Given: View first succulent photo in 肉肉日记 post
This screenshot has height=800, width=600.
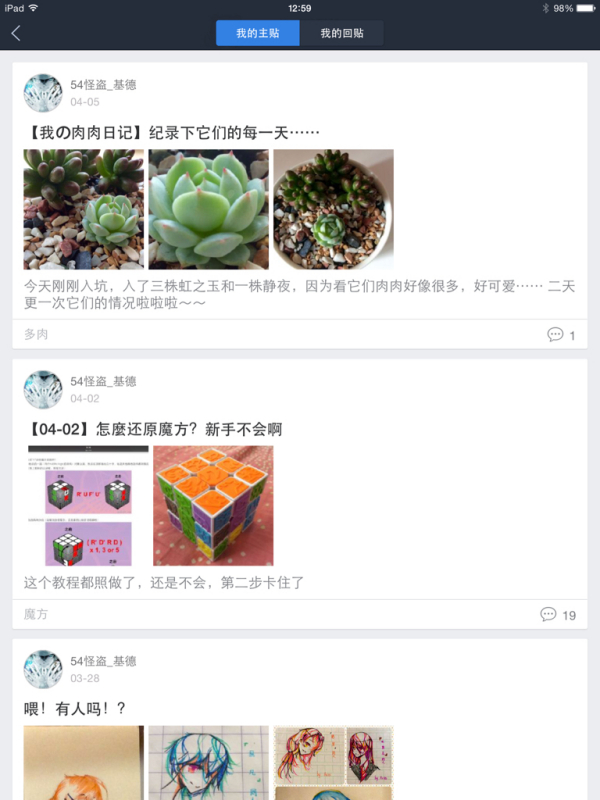Looking at the screenshot, I should point(84,209).
